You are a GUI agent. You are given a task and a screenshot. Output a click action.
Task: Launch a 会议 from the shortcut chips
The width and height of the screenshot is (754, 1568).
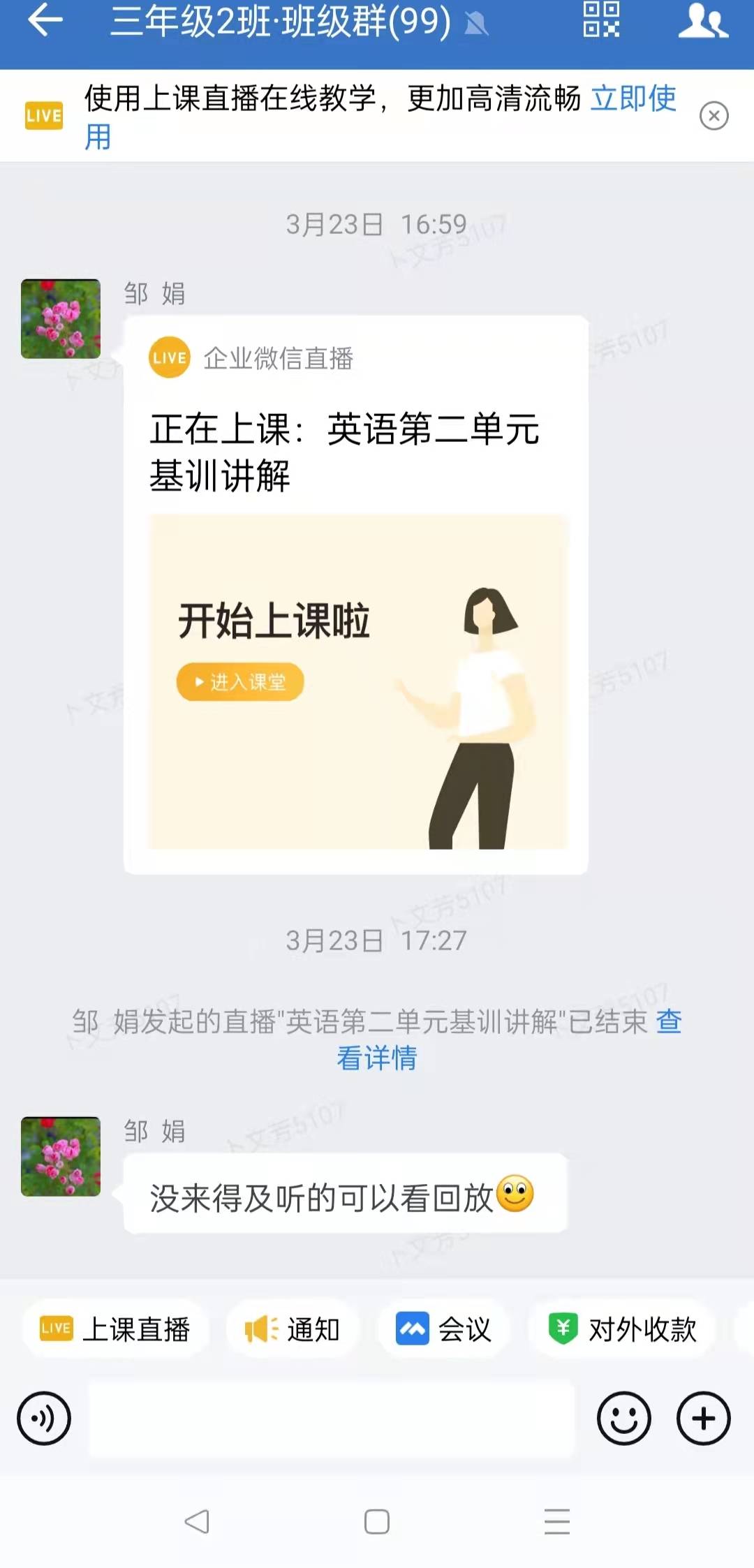click(x=444, y=1329)
